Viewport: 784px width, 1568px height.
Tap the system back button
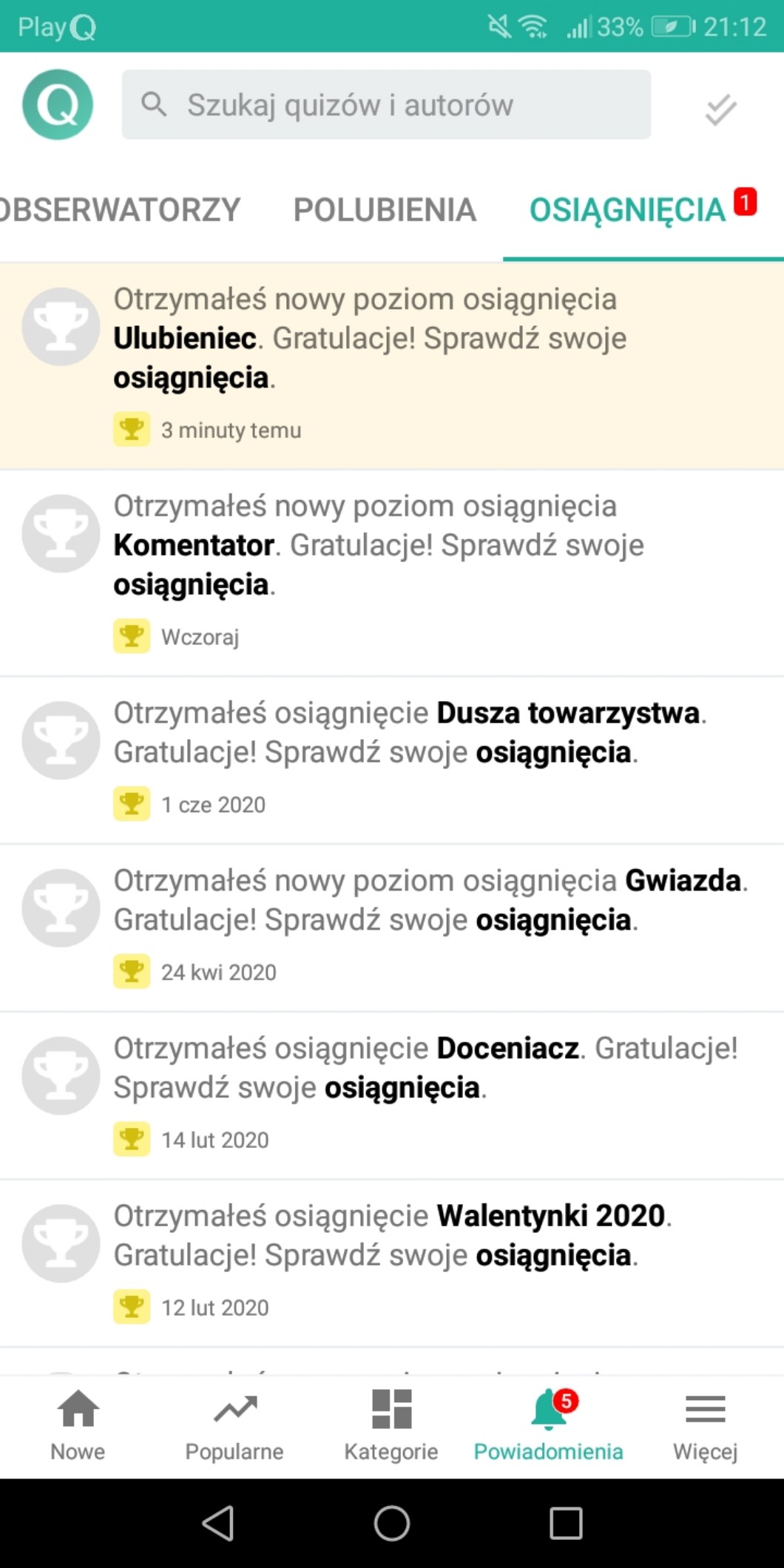(x=218, y=1523)
